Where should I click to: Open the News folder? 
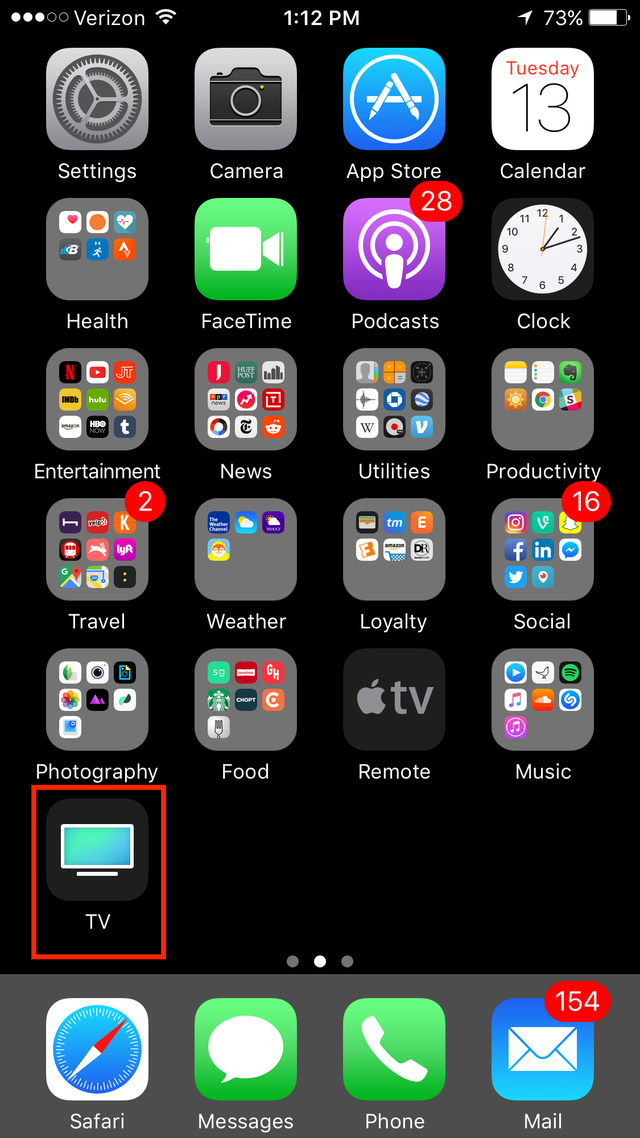[246, 399]
